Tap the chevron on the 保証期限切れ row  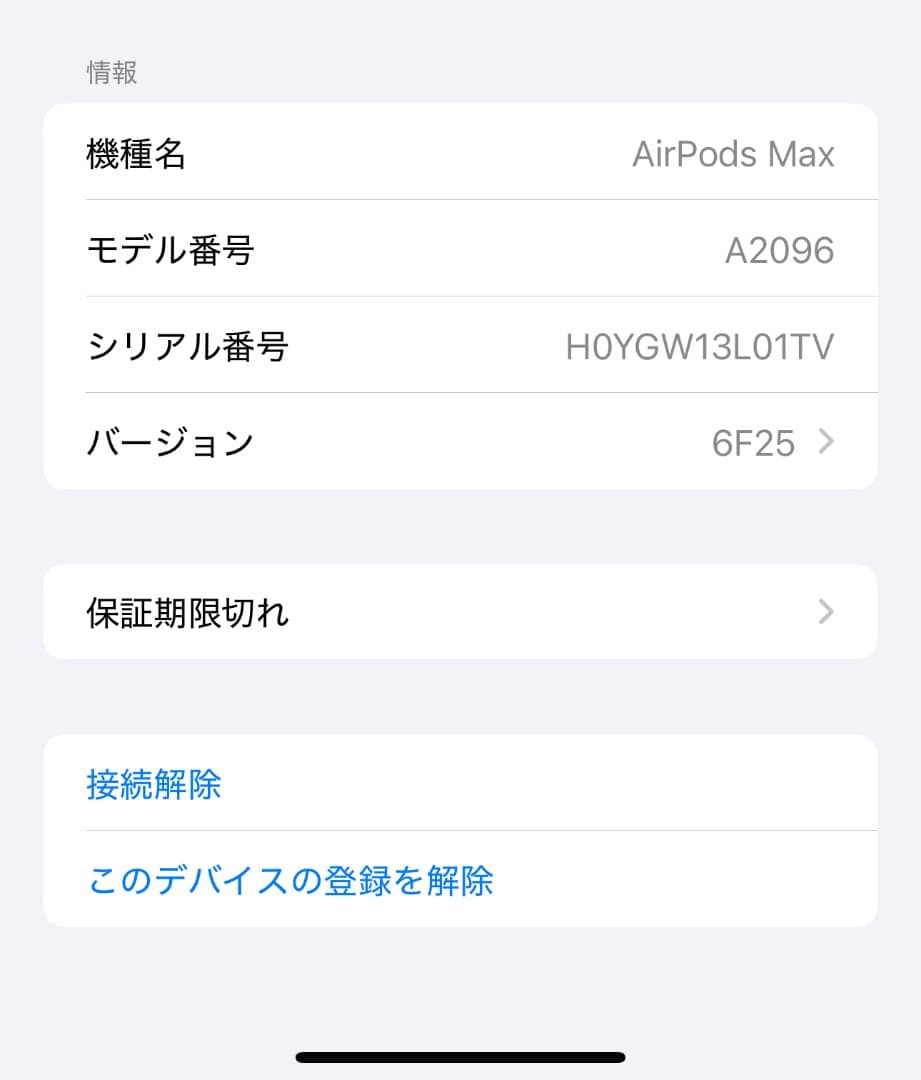pos(824,612)
